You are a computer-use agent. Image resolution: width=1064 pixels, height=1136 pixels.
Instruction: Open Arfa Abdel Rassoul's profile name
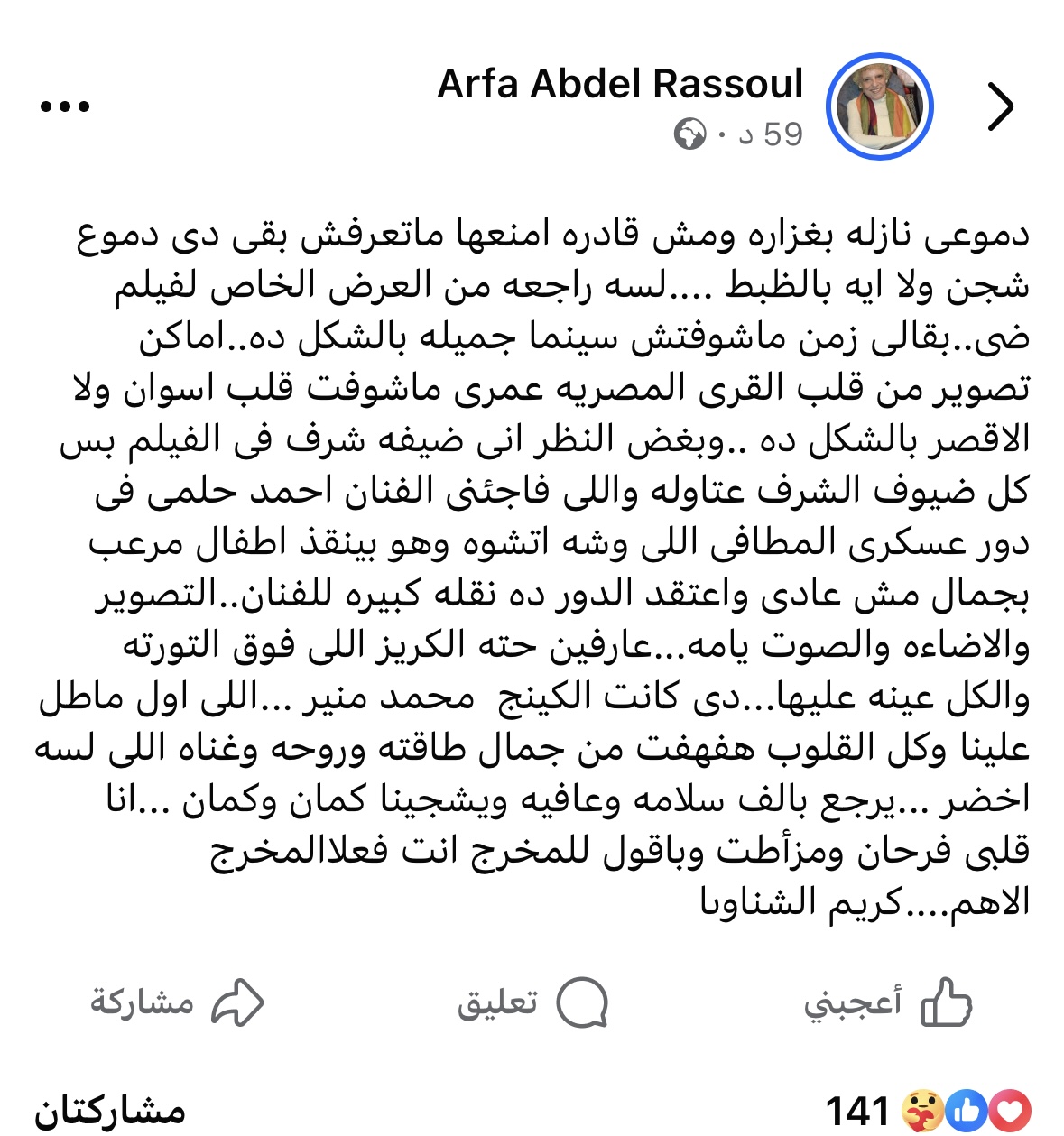[x=619, y=86]
